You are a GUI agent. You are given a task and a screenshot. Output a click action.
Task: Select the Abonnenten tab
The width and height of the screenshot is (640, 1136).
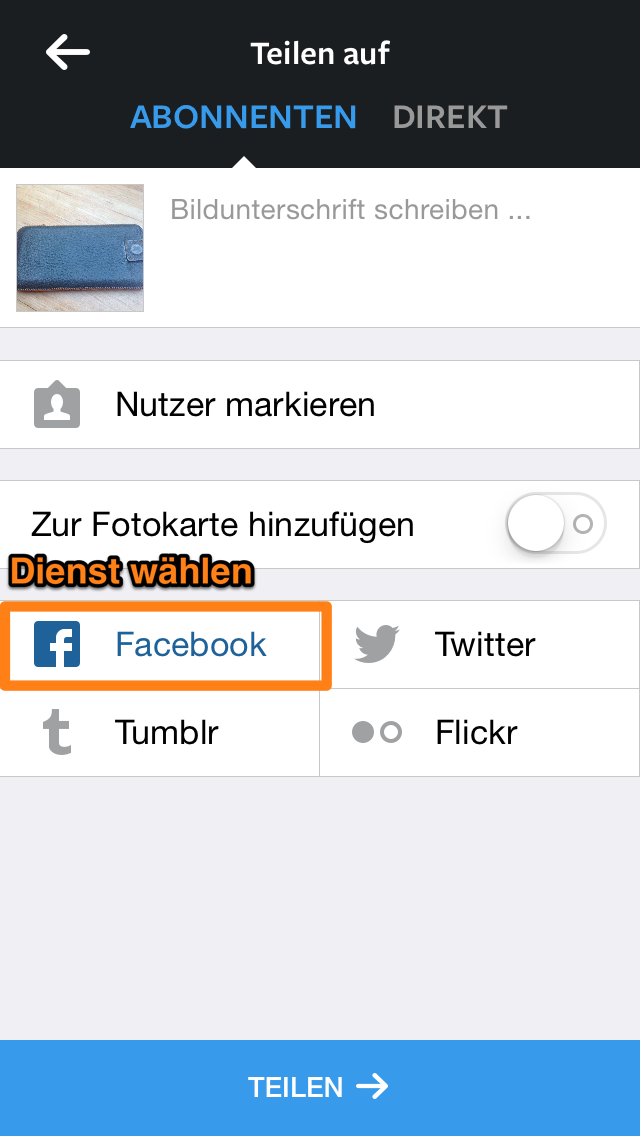click(x=243, y=117)
